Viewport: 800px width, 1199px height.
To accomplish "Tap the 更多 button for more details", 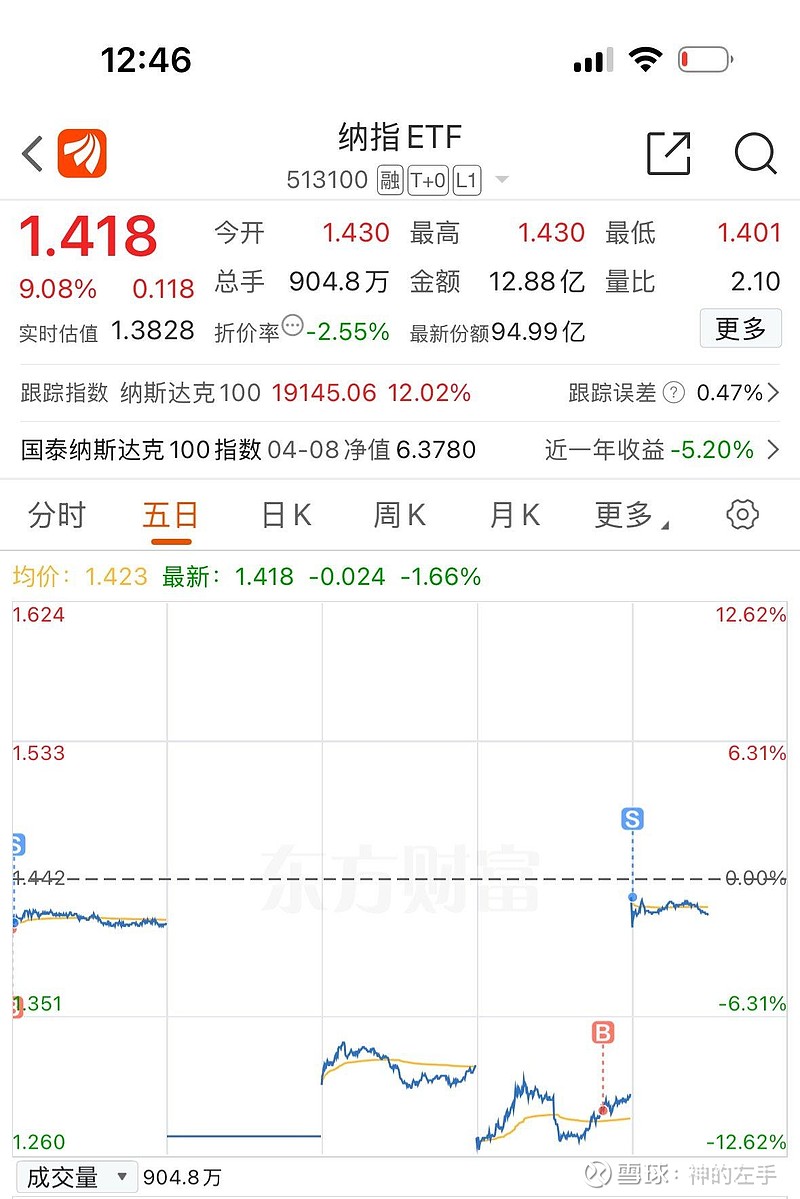I will coord(740,329).
